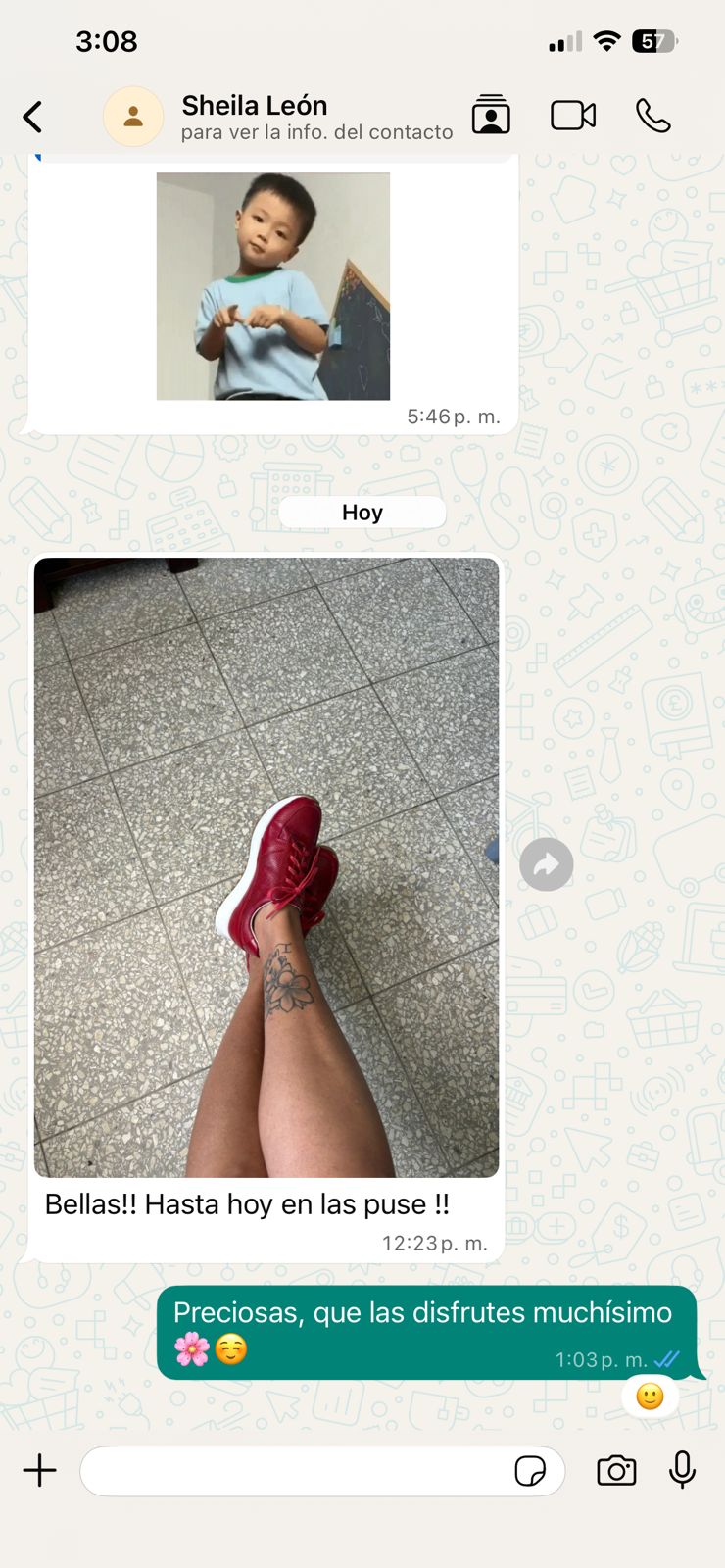The image size is (725, 1568).
Task: Open the GIF sent at 5:46 p. m.
Action: point(273,286)
